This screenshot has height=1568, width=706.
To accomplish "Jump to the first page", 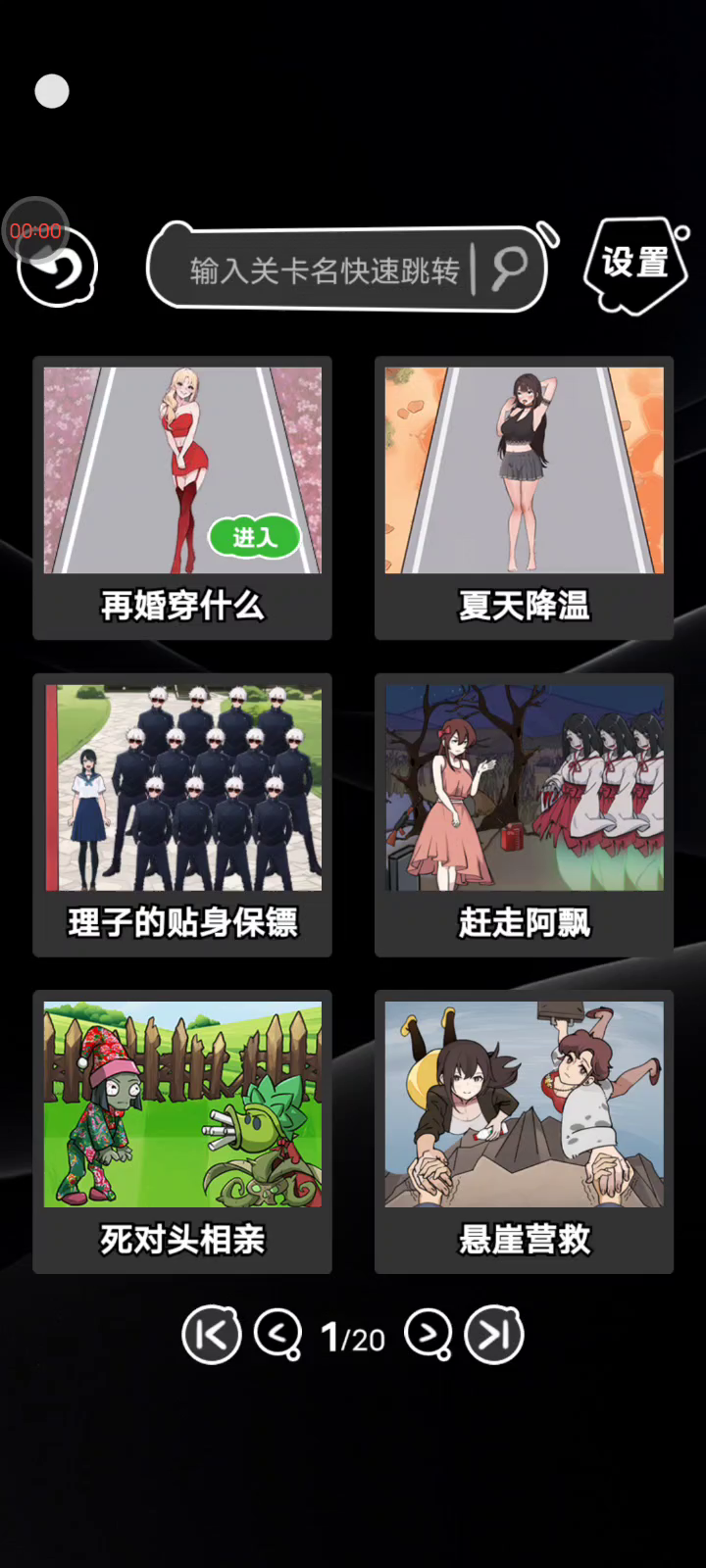I will coord(211,1335).
